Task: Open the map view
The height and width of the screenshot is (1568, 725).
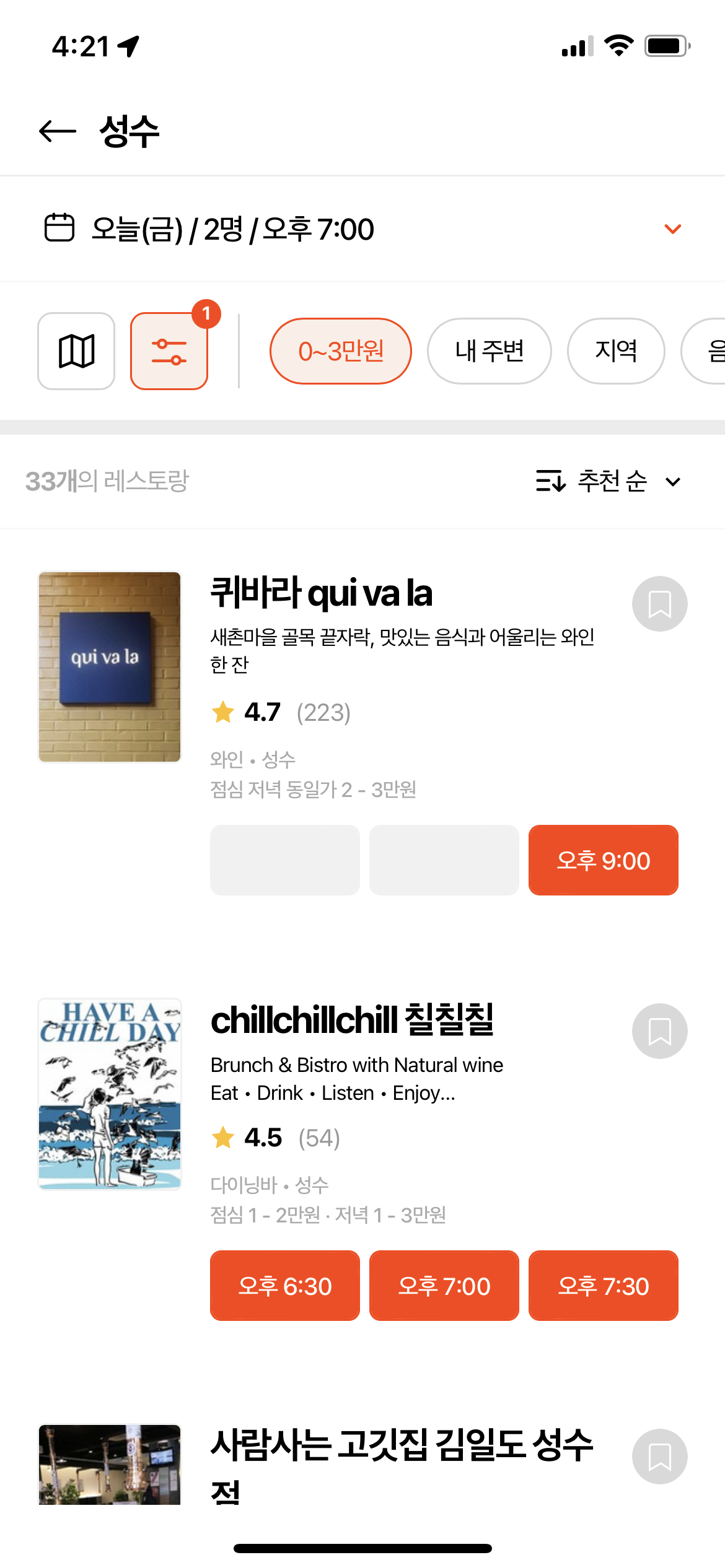Action: pyautogui.click(x=75, y=351)
